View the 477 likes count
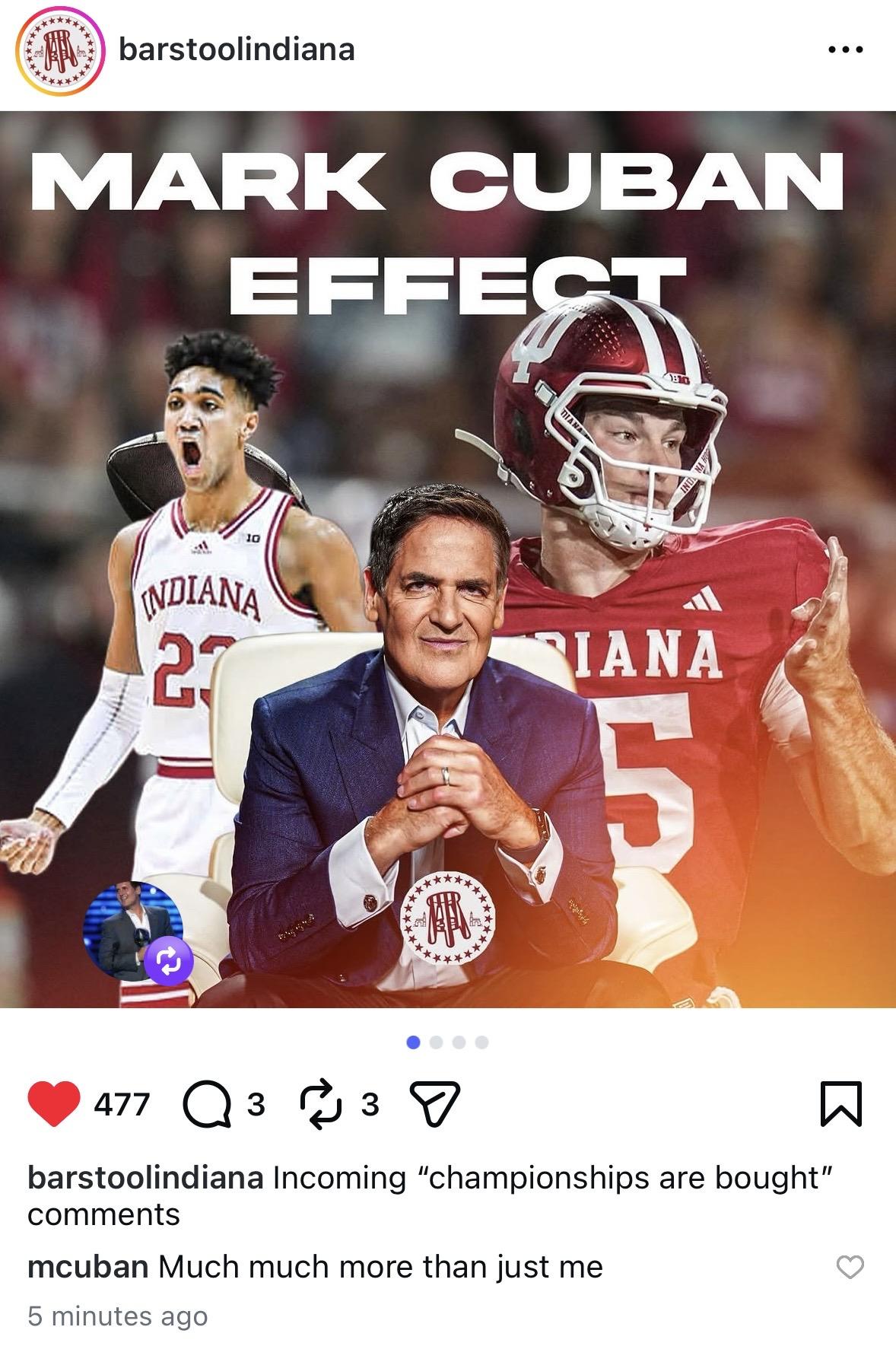The image size is (896, 1362). click(x=122, y=1103)
